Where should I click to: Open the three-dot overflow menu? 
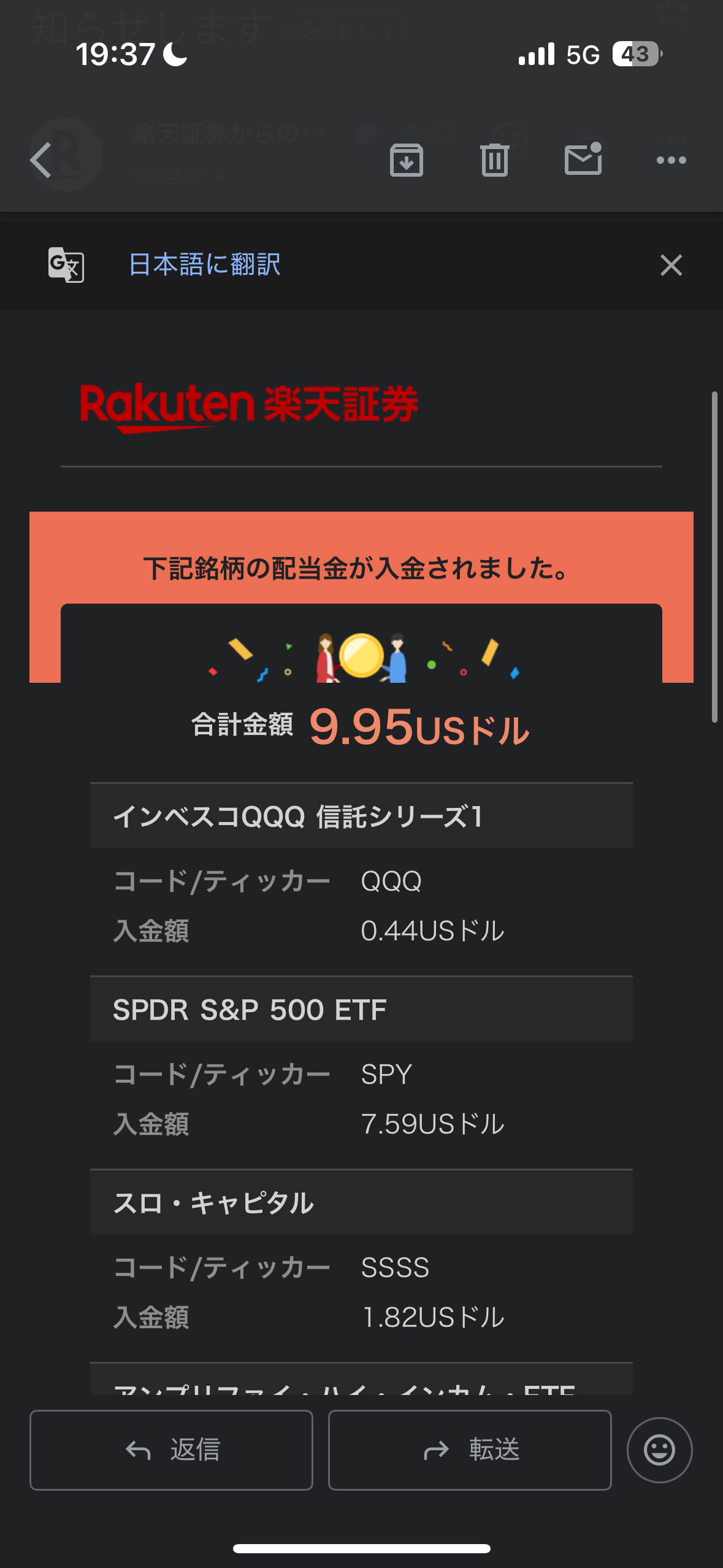tap(671, 160)
